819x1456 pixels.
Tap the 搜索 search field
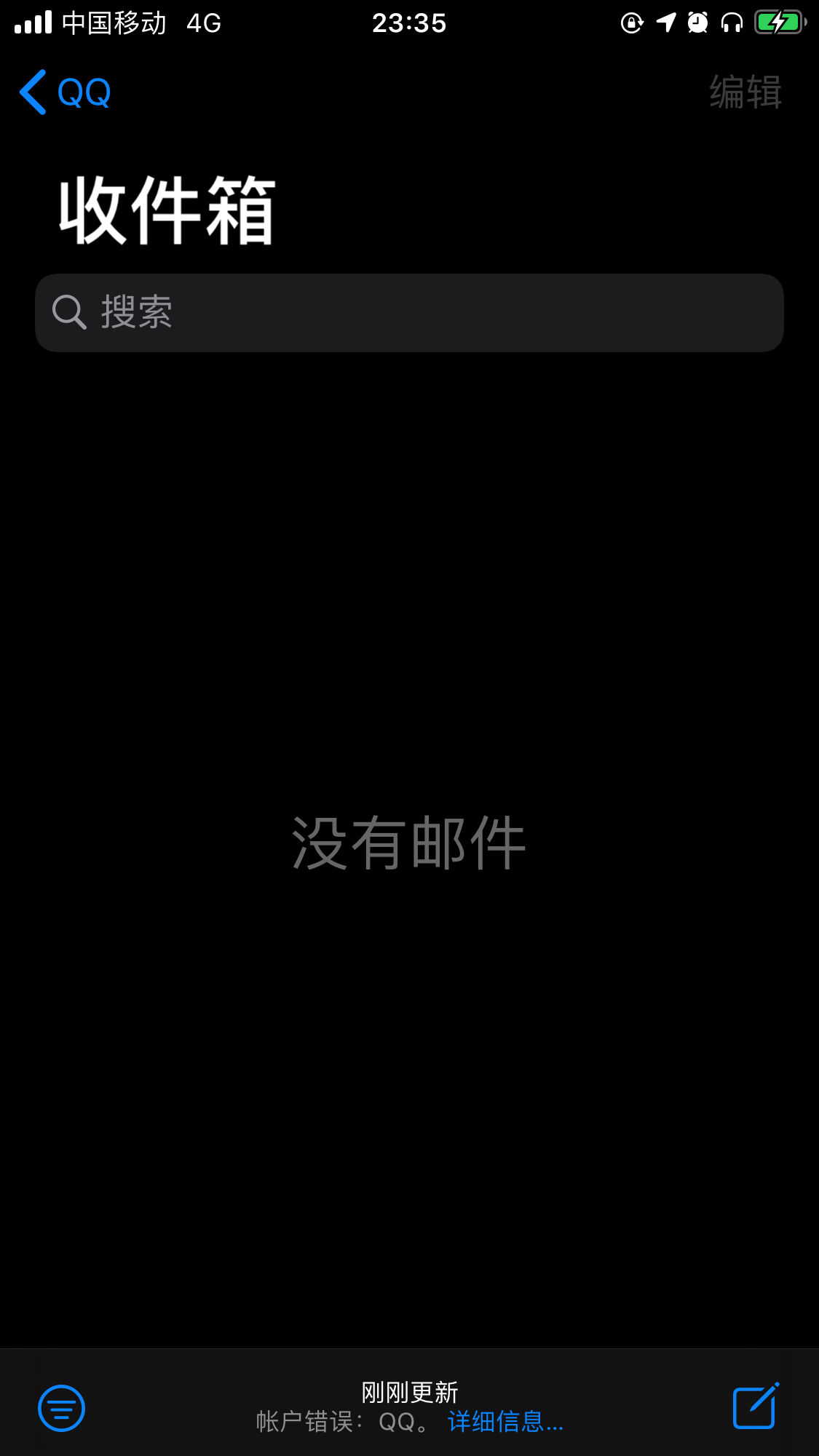pyautogui.click(x=409, y=313)
